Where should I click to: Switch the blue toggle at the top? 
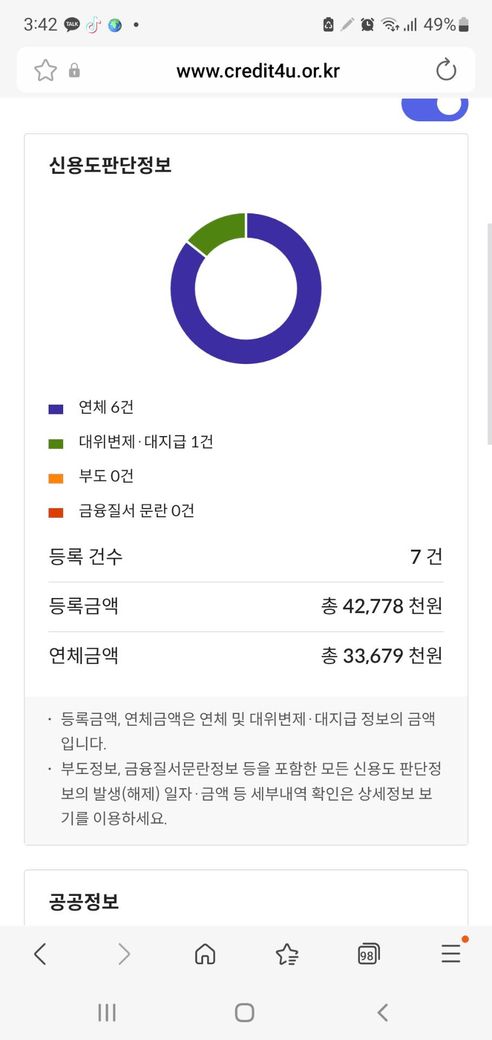click(x=434, y=109)
